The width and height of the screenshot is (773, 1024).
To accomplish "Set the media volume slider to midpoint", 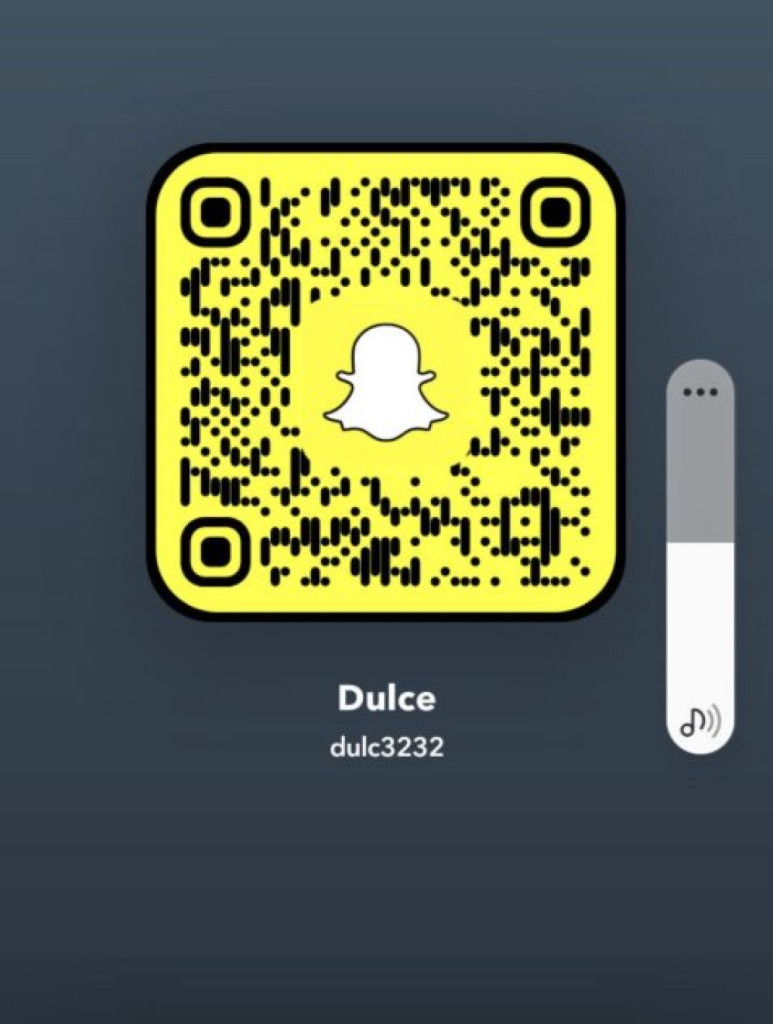I will tap(700, 556).
